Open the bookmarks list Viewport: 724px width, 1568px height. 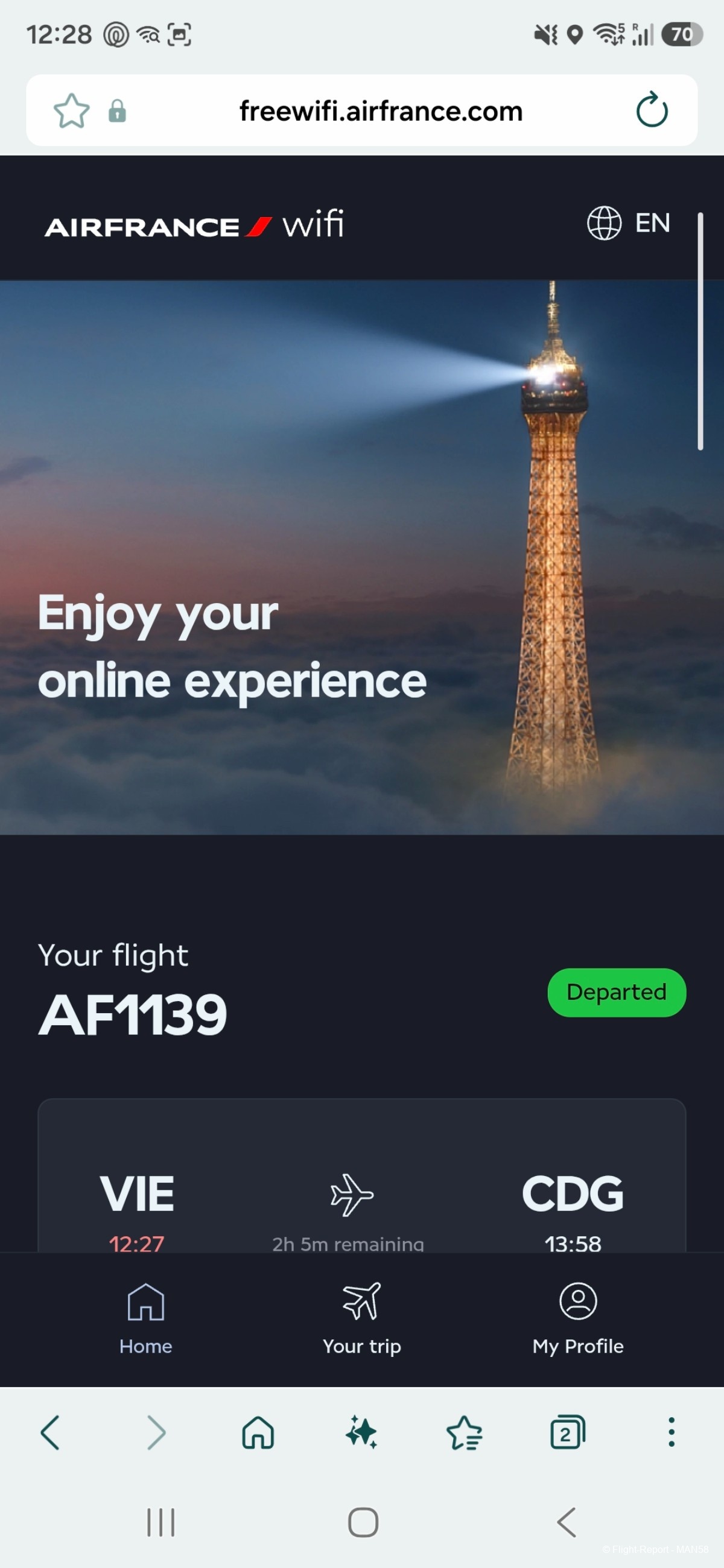click(x=464, y=1432)
